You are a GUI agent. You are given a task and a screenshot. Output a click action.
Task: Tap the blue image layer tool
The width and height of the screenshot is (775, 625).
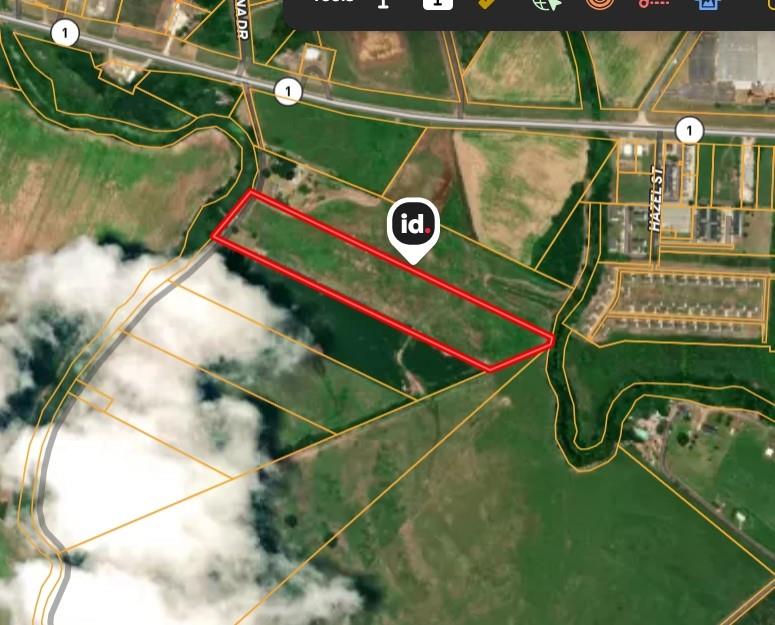click(708, 3)
